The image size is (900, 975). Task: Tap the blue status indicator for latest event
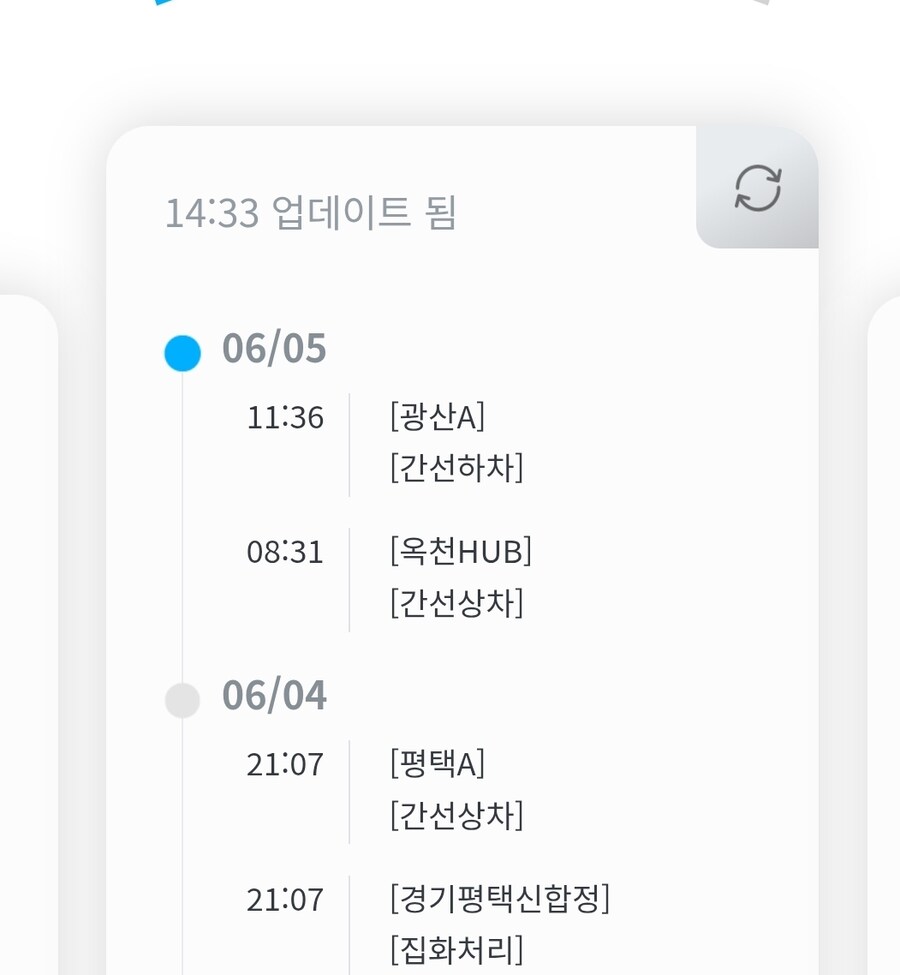coord(182,353)
